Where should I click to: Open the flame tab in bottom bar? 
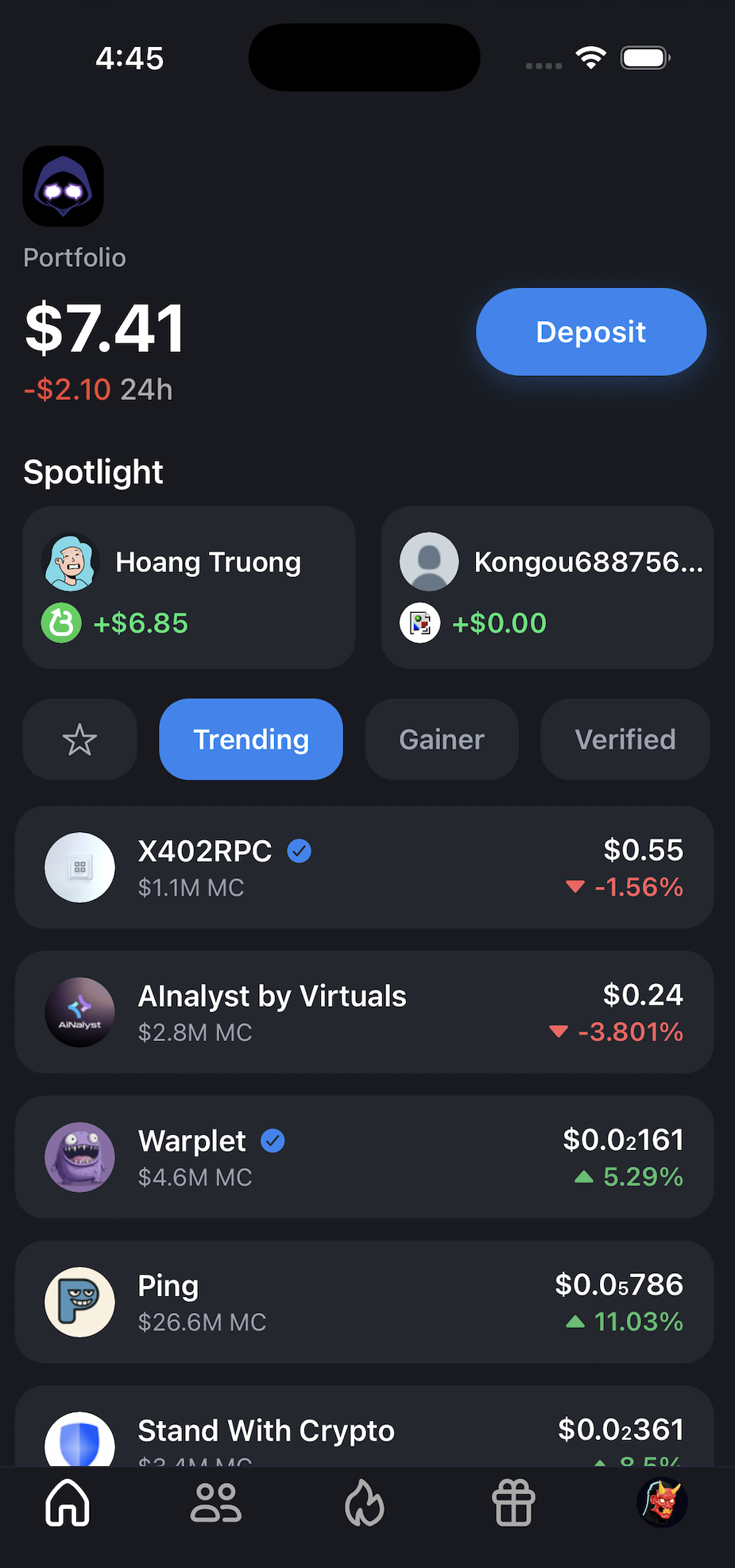(x=365, y=1503)
